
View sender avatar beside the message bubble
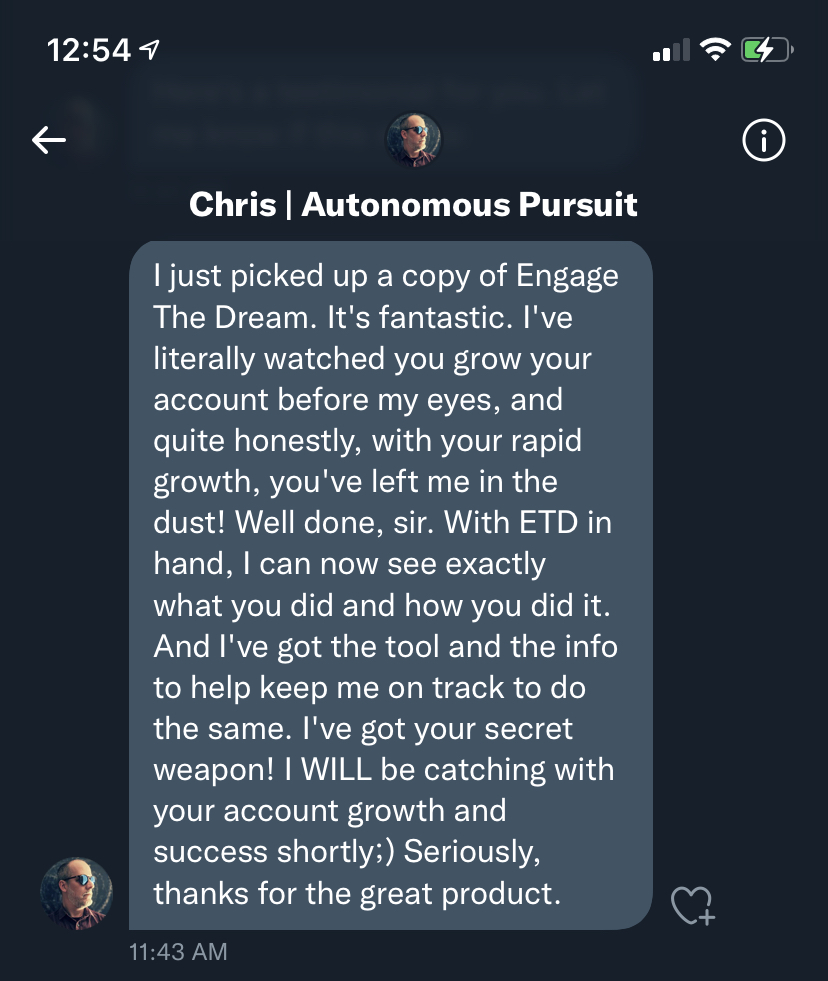click(x=76, y=893)
